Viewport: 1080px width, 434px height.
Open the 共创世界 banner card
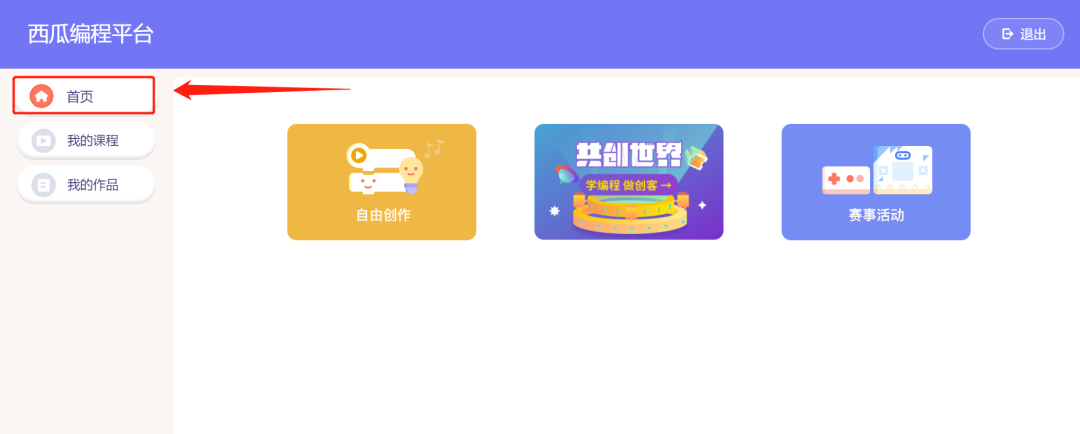tap(628, 182)
